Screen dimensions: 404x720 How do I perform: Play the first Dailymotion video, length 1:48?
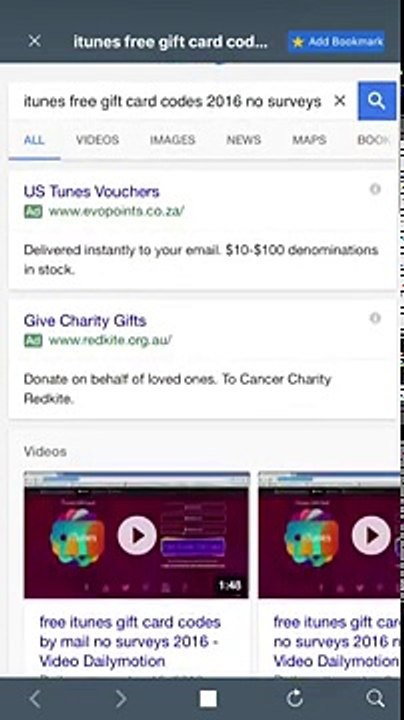pos(137,535)
